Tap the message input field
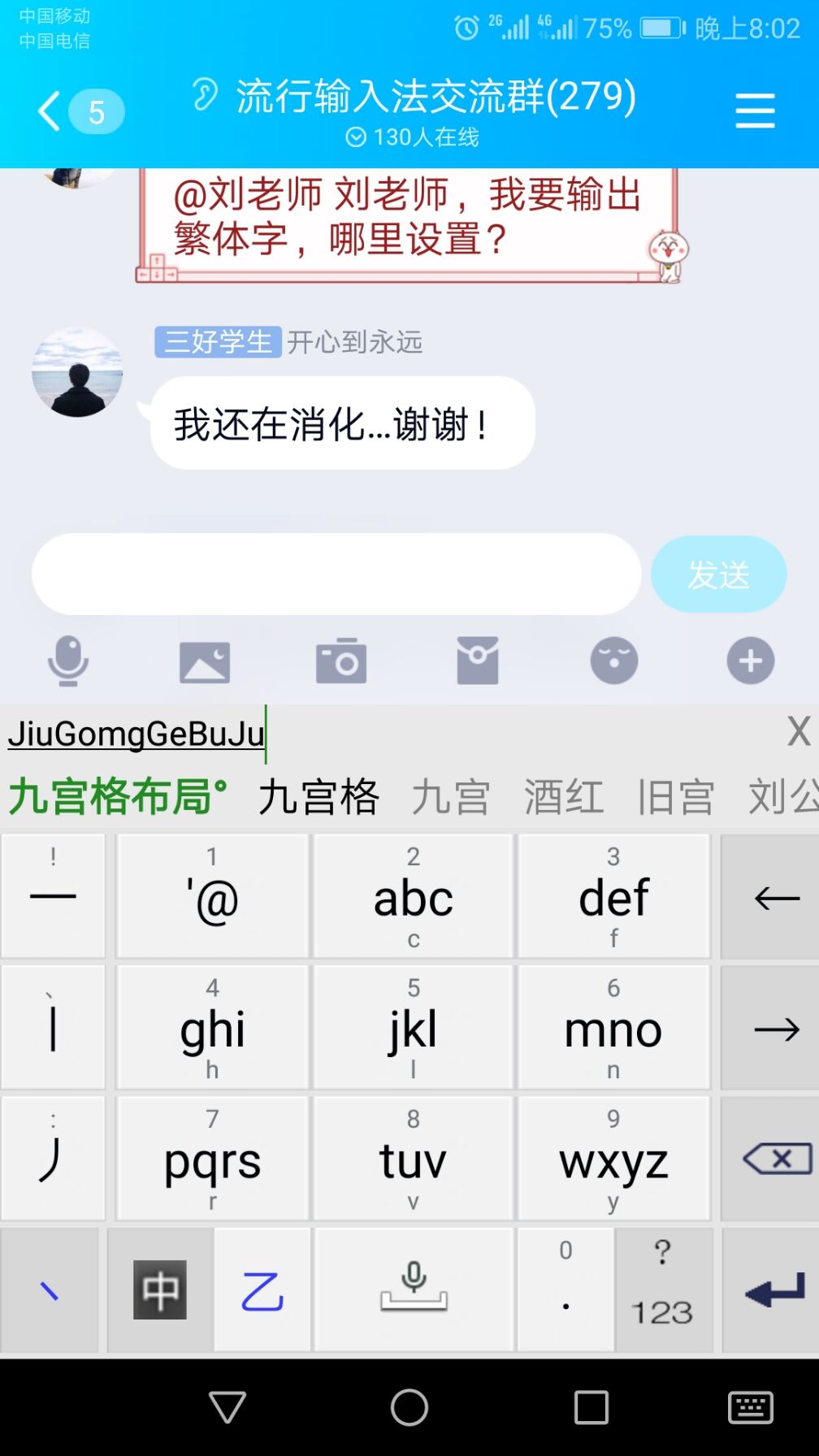819x1456 pixels. click(x=336, y=574)
